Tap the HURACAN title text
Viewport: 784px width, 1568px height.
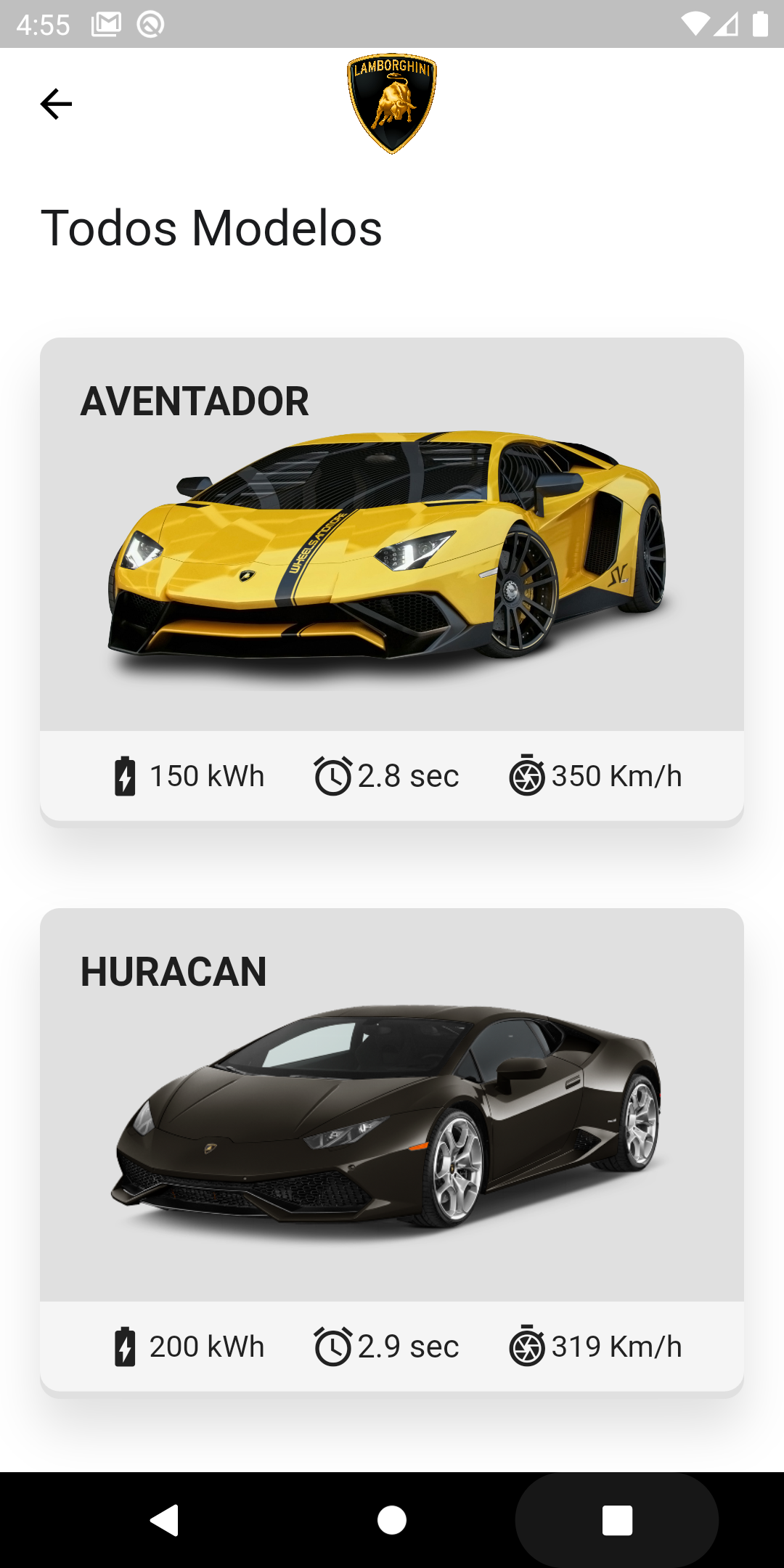[174, 971]
